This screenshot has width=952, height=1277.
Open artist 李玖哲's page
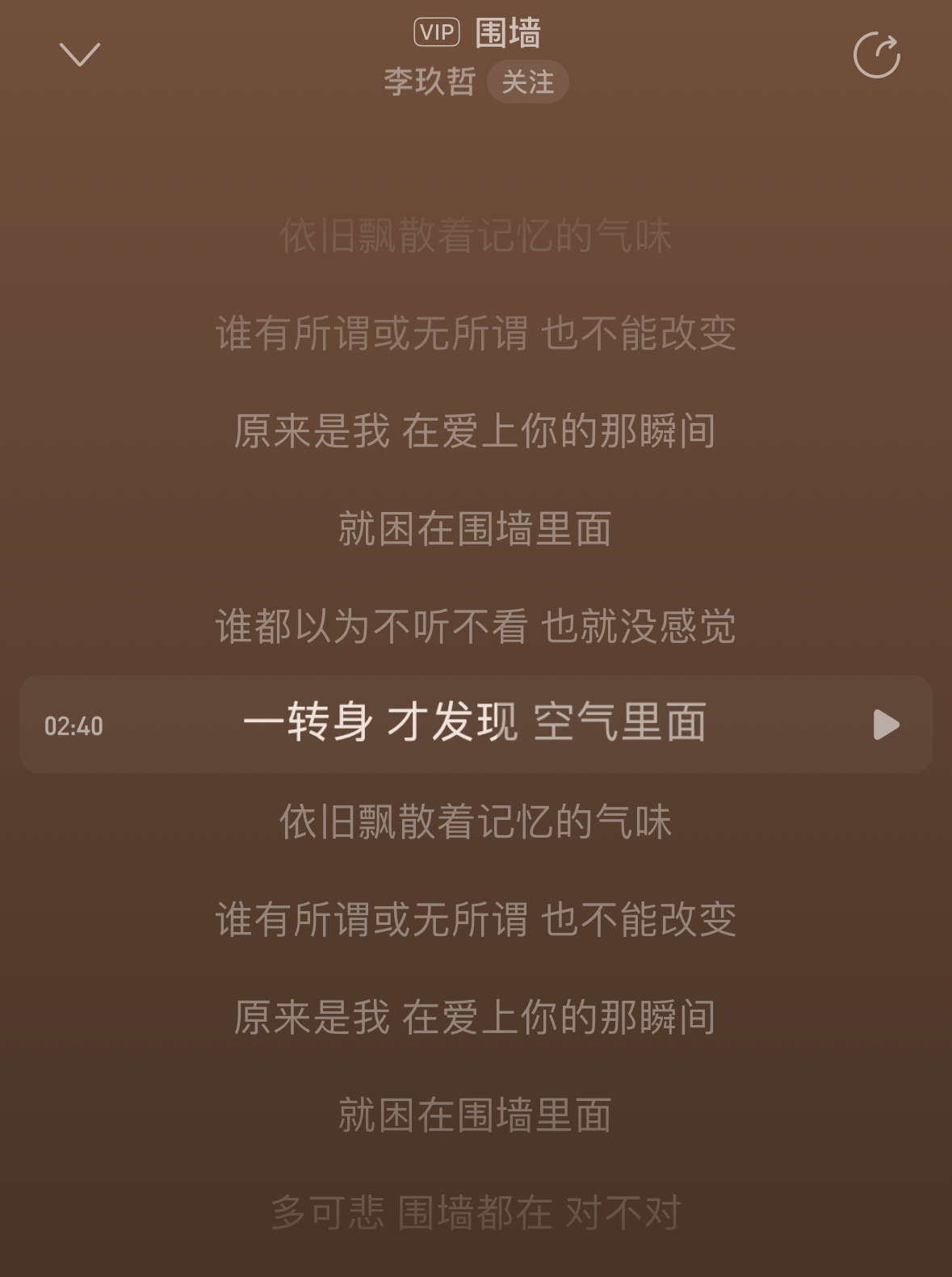tap(430, 82)
